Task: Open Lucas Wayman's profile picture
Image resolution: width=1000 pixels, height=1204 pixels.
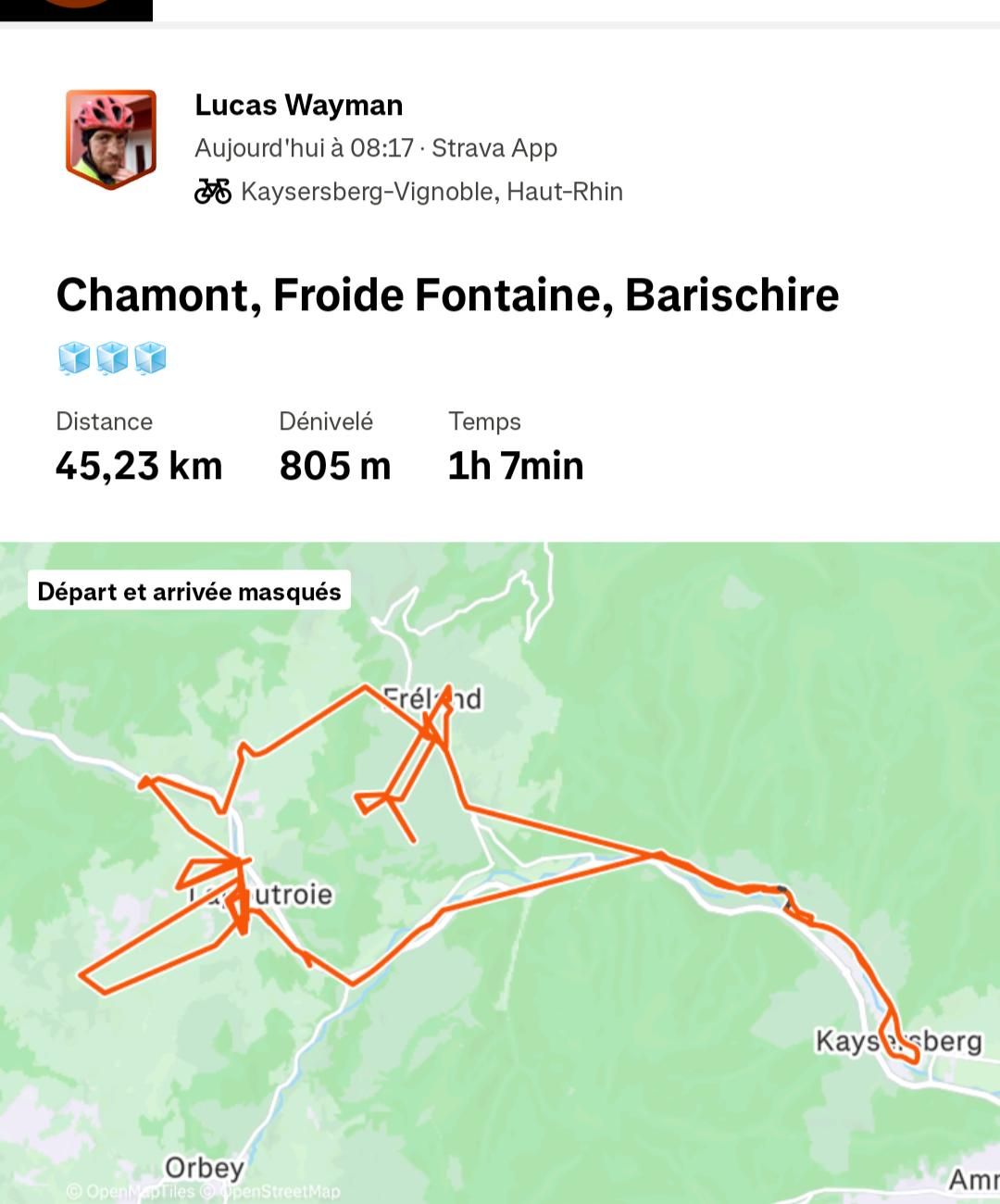Action: 110,138
